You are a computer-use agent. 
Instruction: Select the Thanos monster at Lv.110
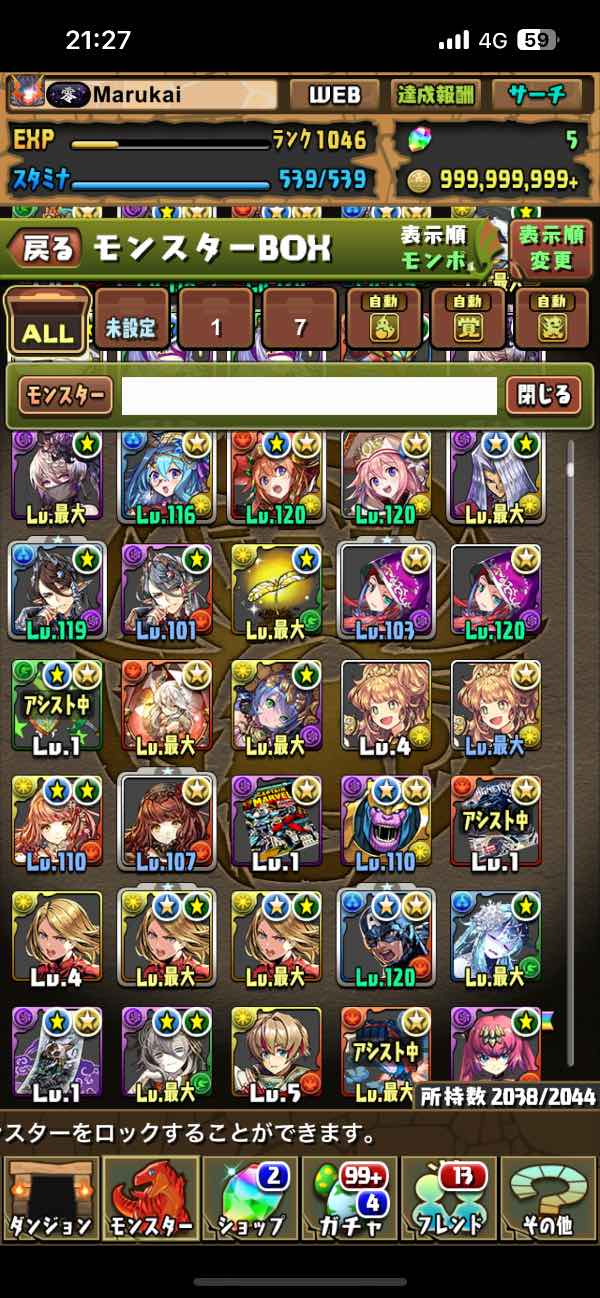point(386,820)
